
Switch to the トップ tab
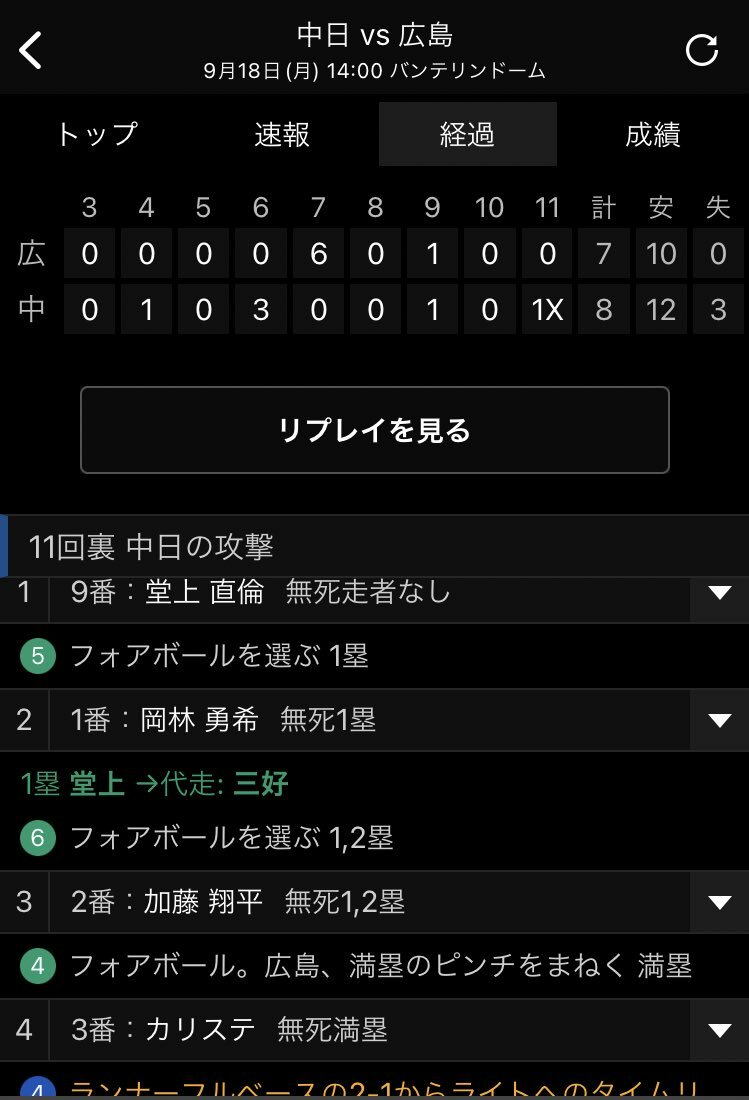[96, 134]
